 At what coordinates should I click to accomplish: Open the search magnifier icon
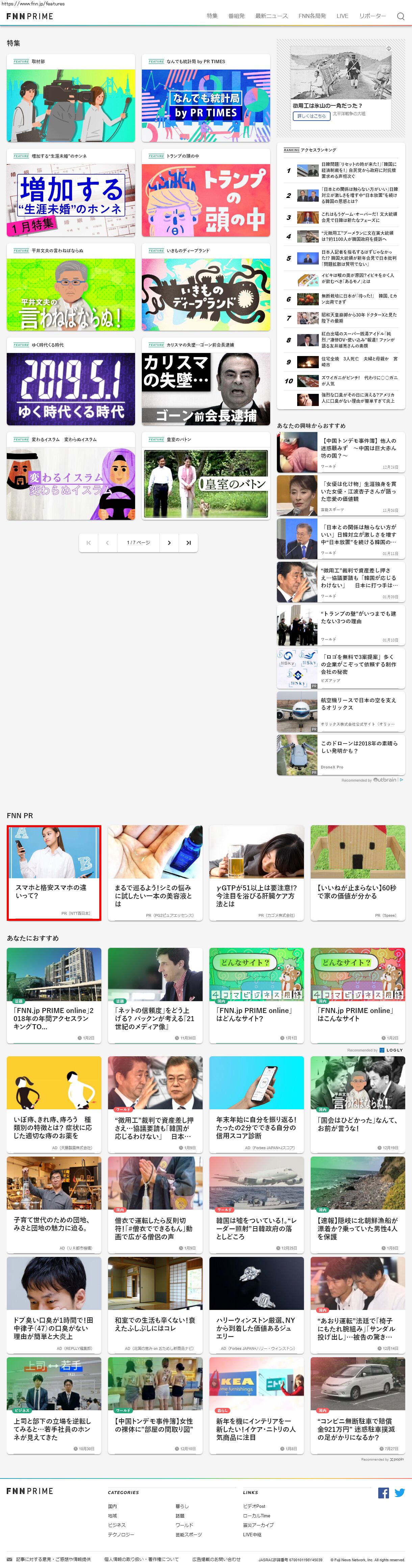(x=401, y=17)
